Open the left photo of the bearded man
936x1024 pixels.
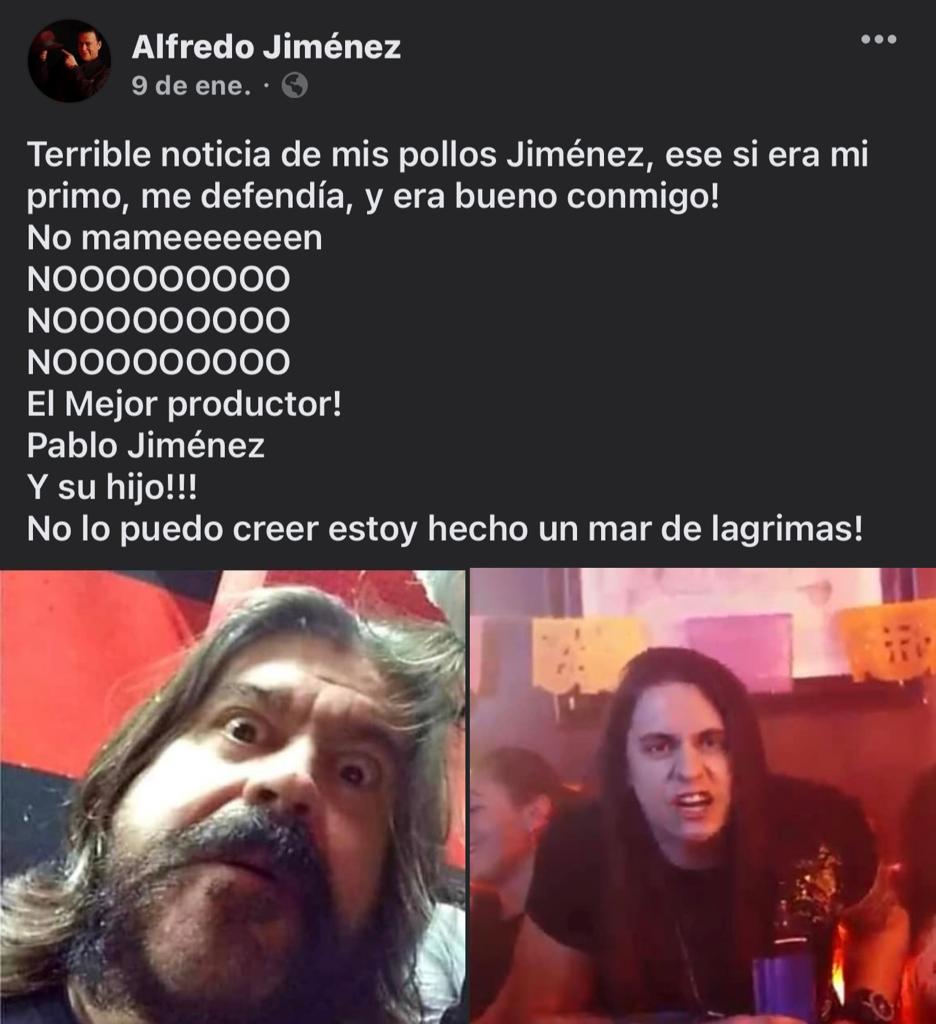[232, 796]
